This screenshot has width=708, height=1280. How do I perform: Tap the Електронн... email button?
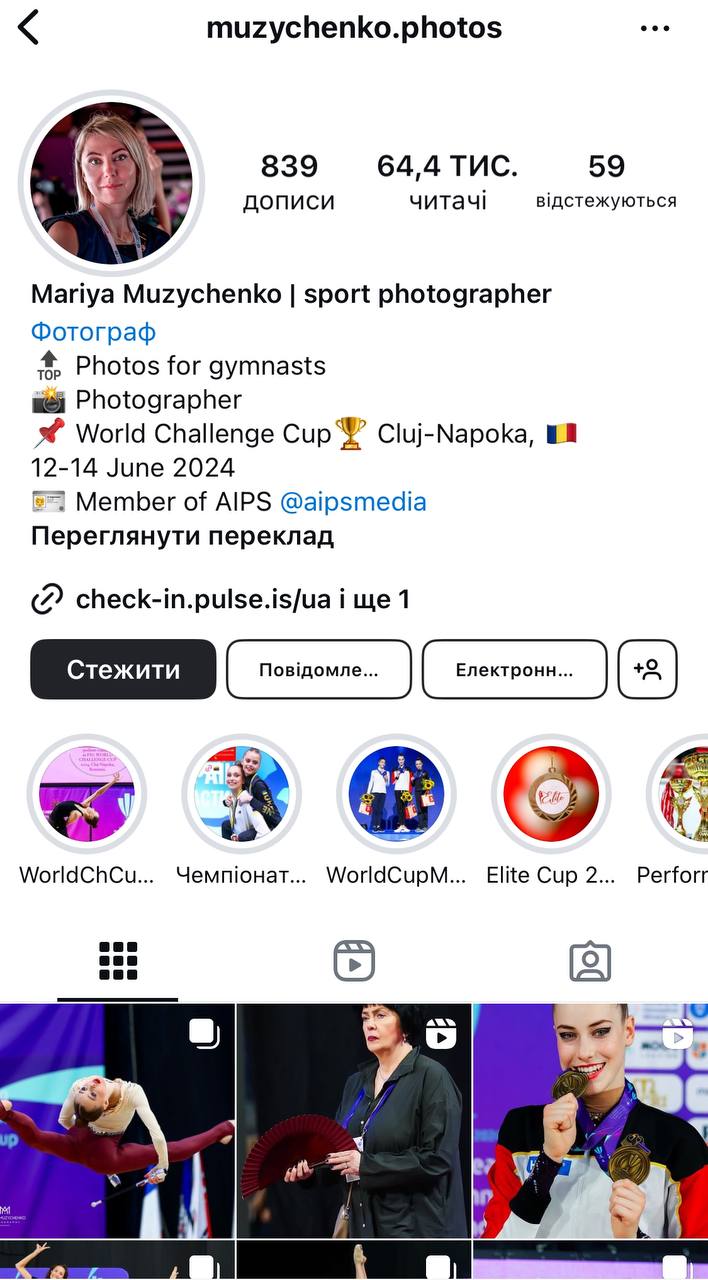pos(514,669)
